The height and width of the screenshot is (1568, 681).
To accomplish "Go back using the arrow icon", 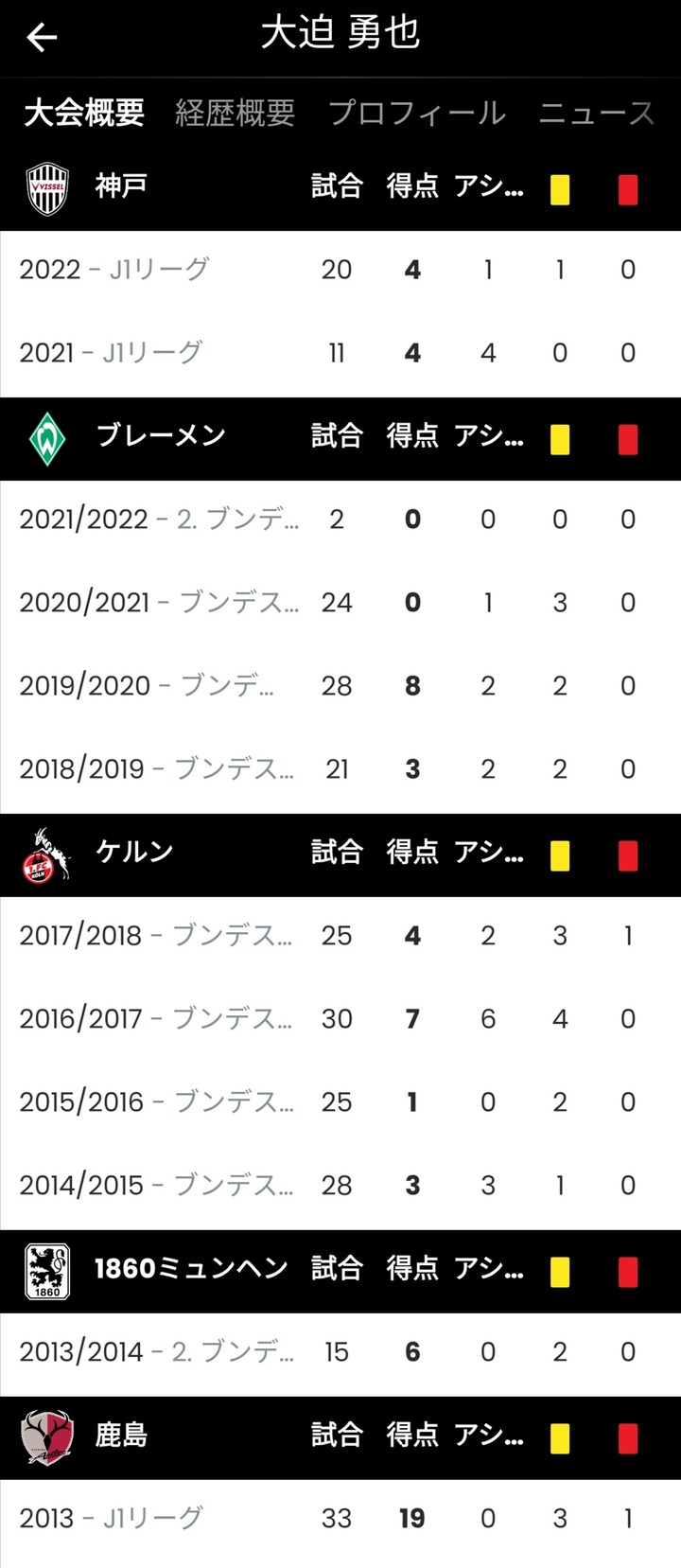I will (x=43, y=37).
